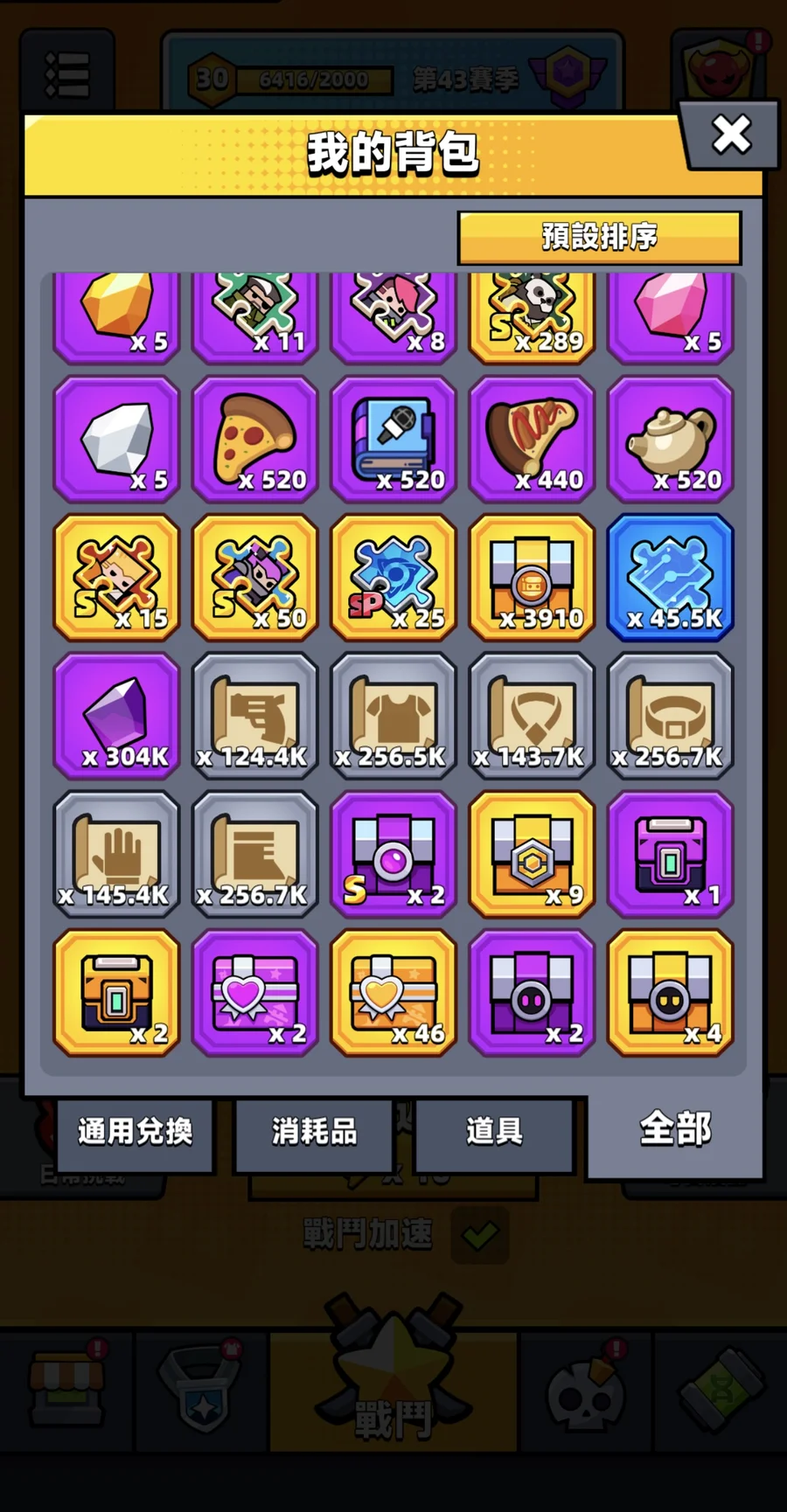
Task: Switch to the 通用兌換 tab
Action: click(135, 1132)
